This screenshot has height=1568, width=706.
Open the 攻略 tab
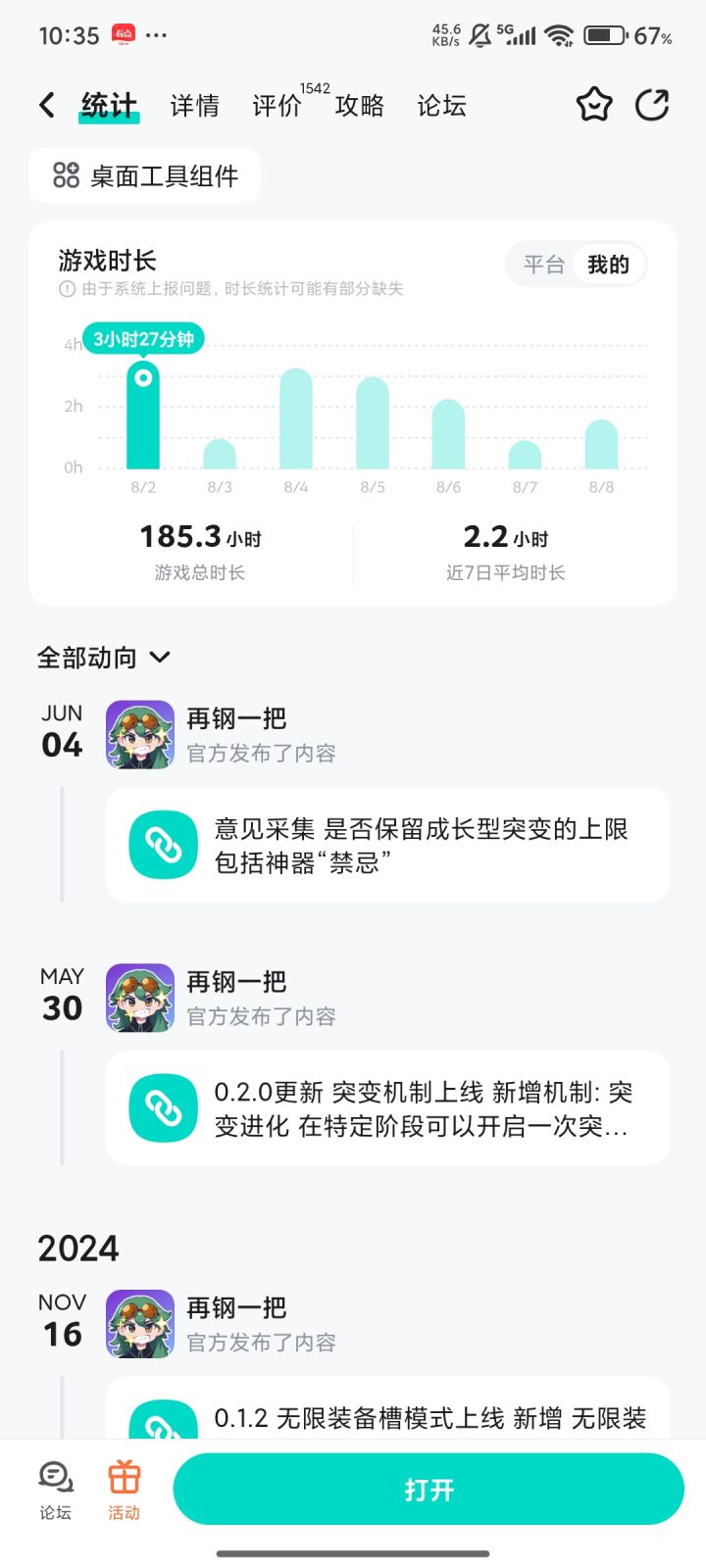[361, 105]
